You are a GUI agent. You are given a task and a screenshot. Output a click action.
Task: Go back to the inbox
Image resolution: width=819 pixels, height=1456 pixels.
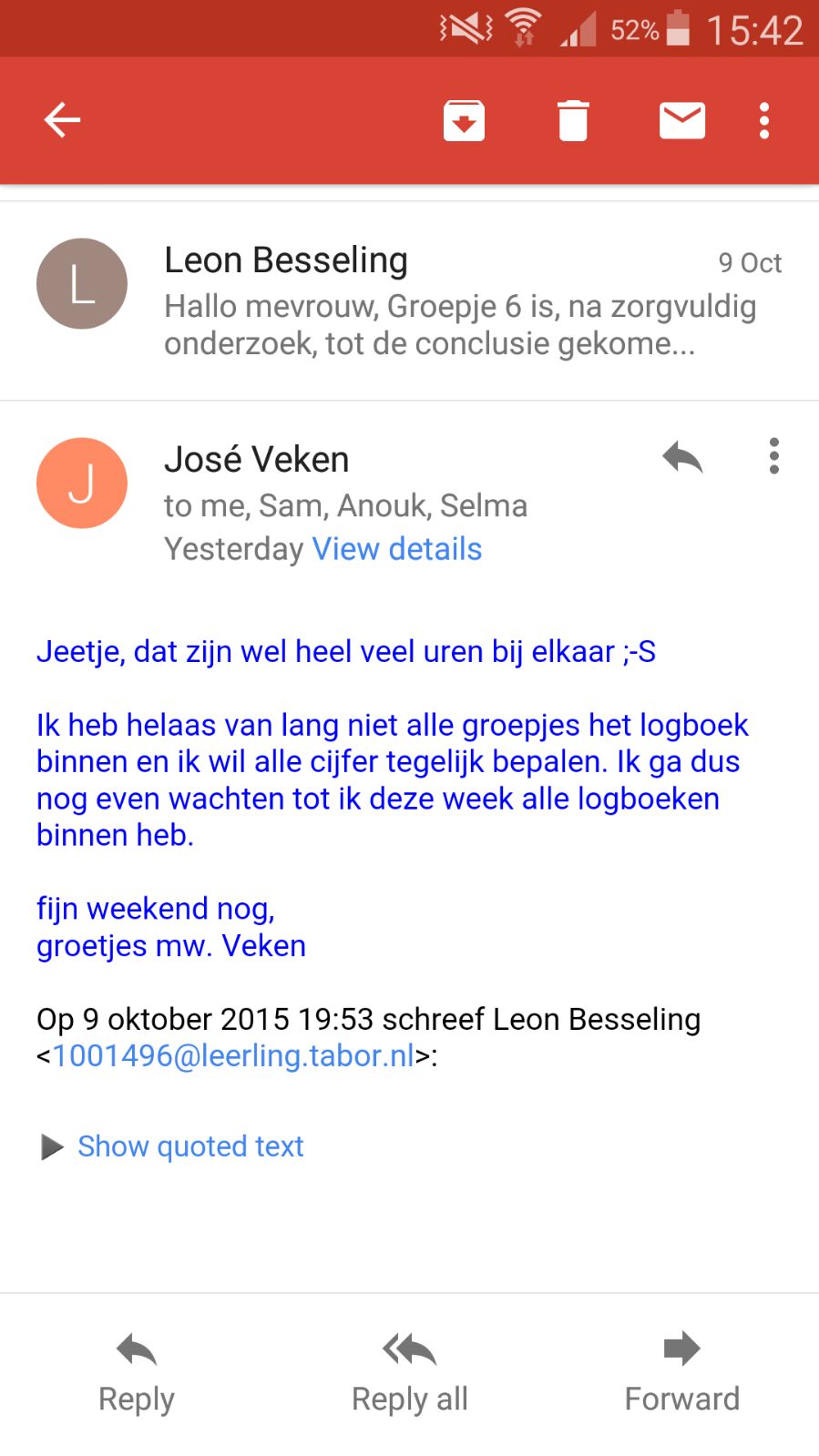(62, 120)
